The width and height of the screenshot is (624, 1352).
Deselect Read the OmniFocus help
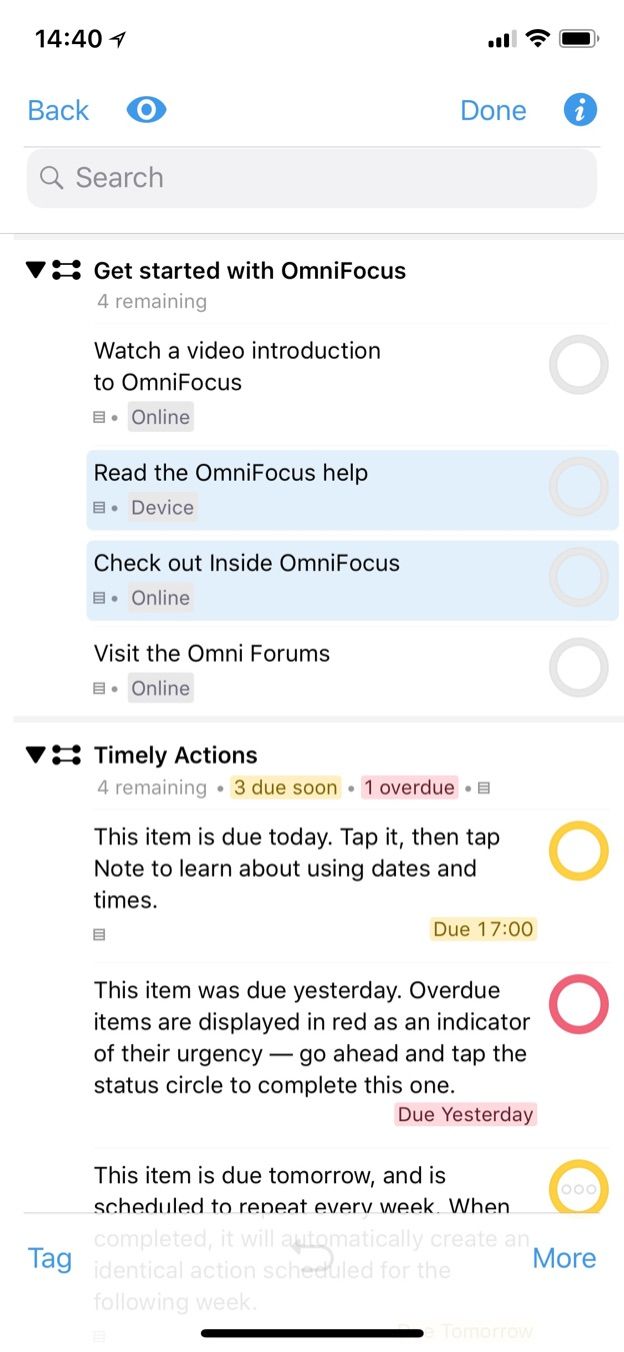coord(318,489)
